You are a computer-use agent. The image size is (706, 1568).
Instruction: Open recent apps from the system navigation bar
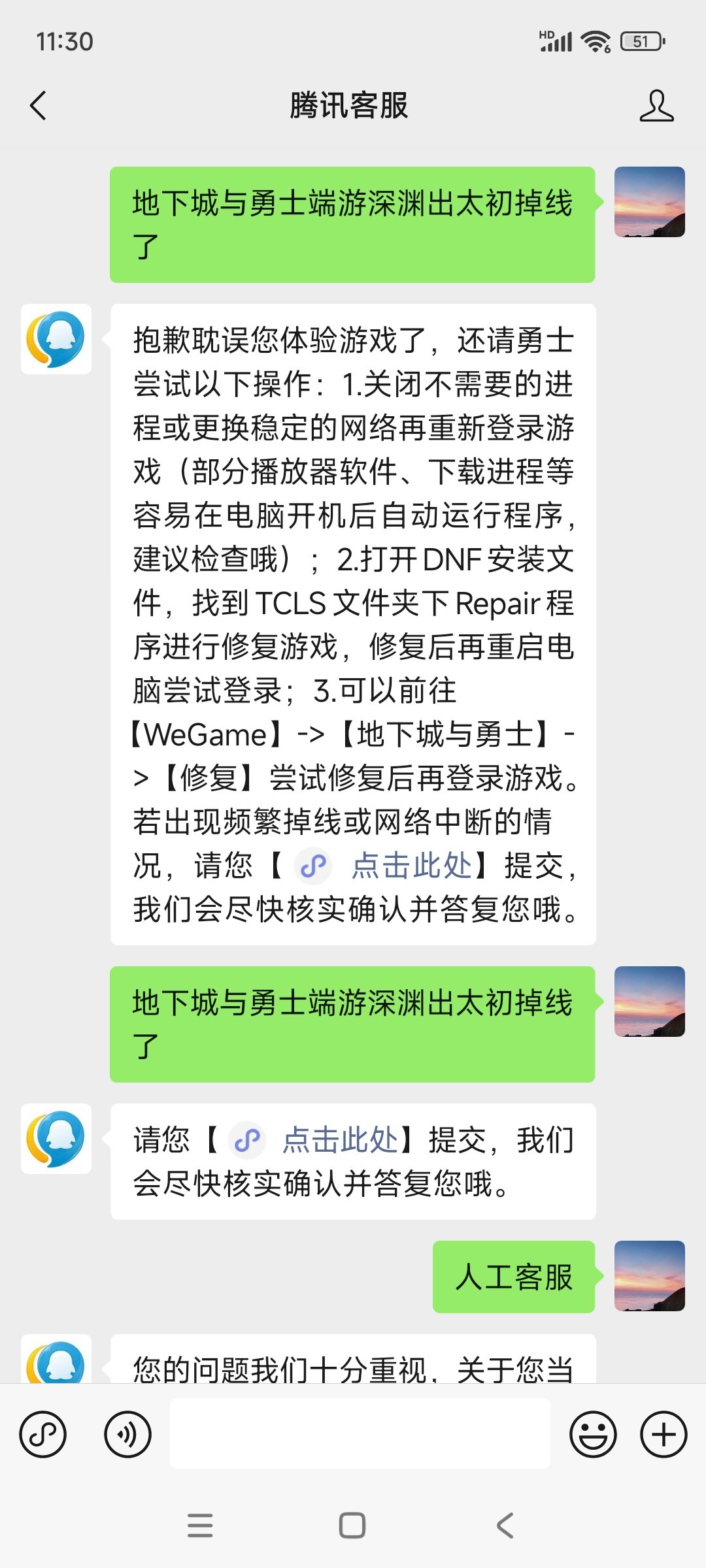(x=200, y=1526)
